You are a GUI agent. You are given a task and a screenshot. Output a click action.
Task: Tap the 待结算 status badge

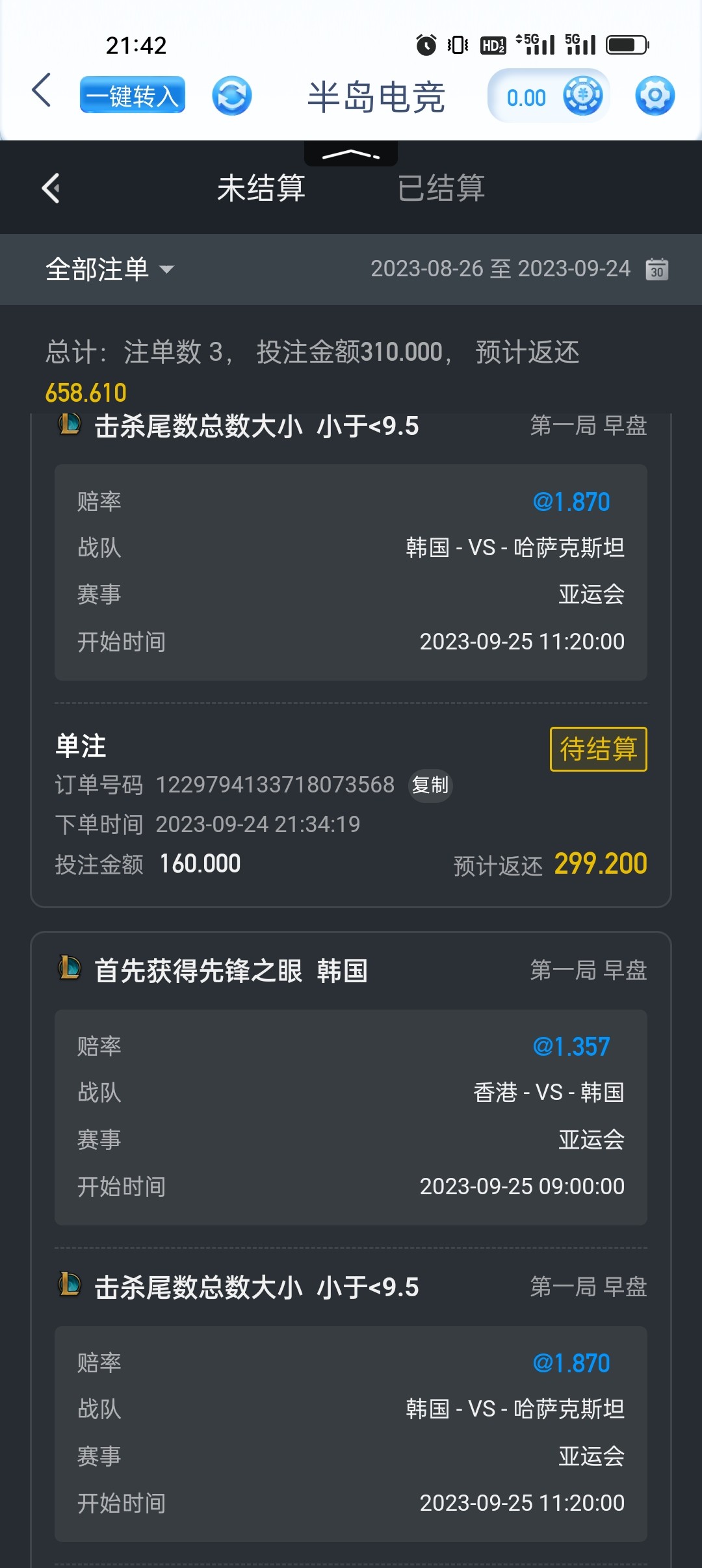597,748
